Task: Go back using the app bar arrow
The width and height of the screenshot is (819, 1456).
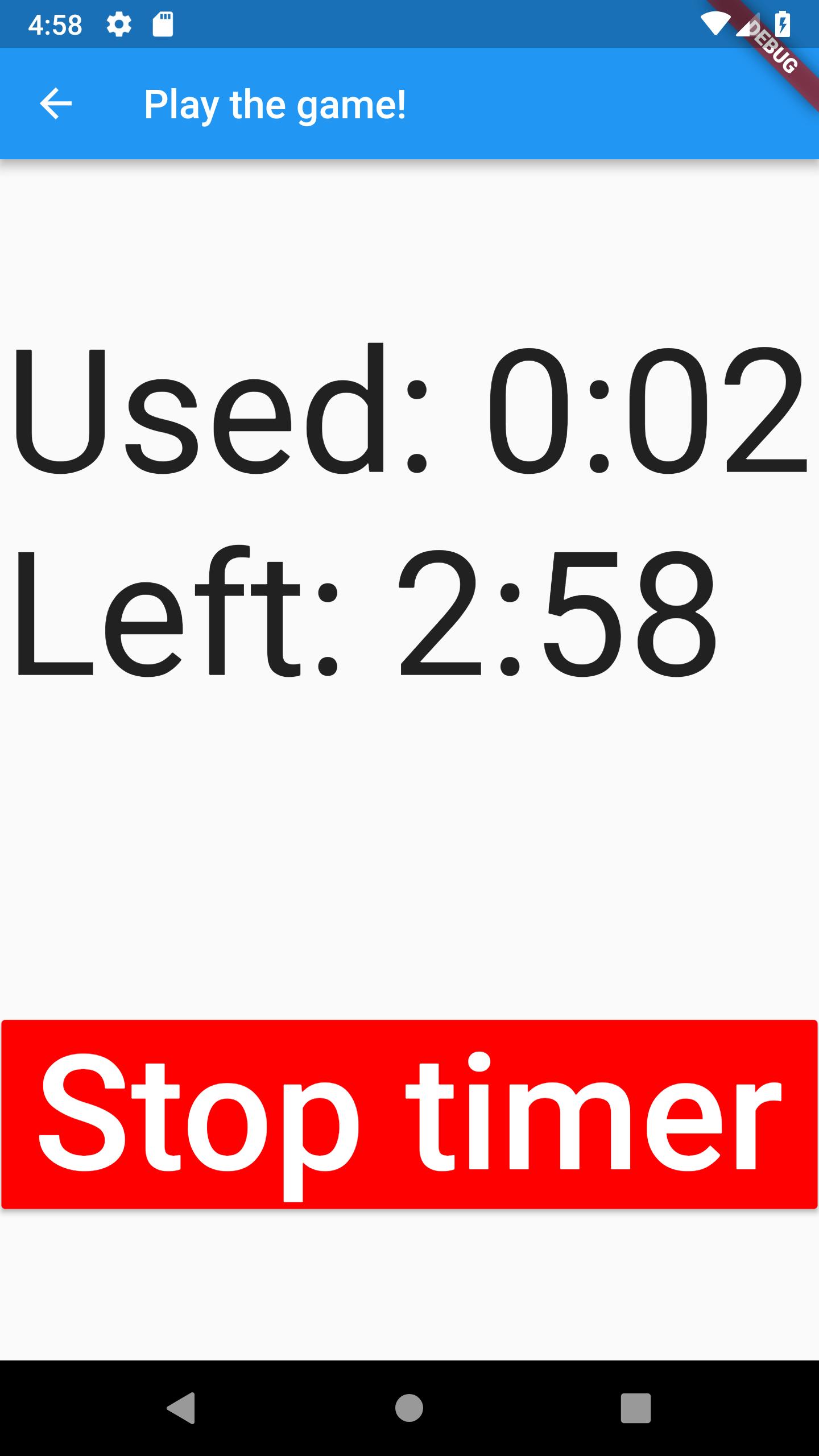Action: click(56, 104)
